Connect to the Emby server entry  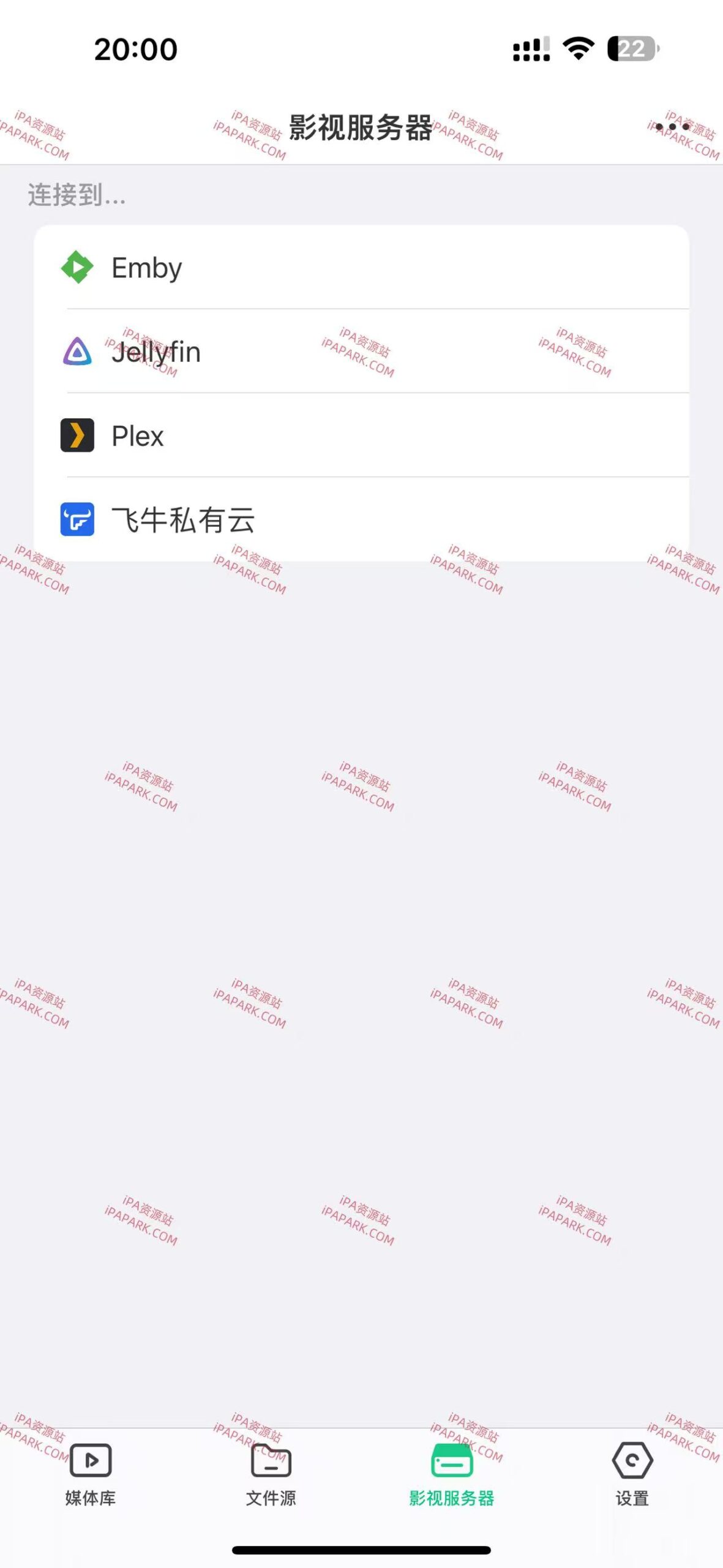click(x=361, y=266)
